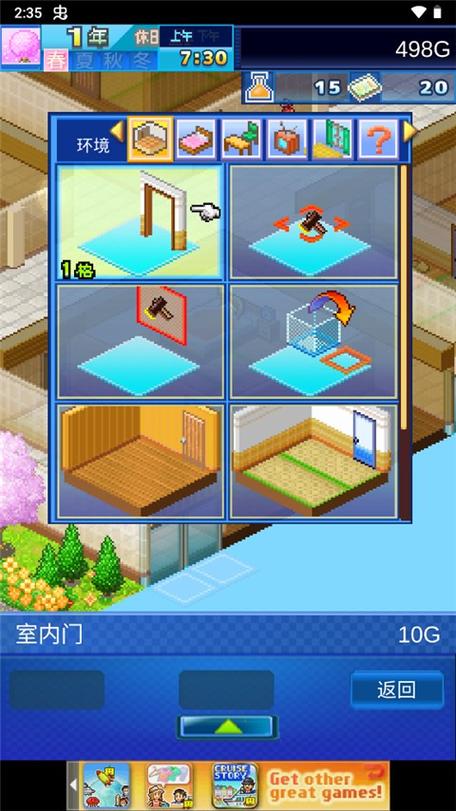This screenshot has height=811, width=456.
Task: Select the interior door item
Action: (141, 222)
